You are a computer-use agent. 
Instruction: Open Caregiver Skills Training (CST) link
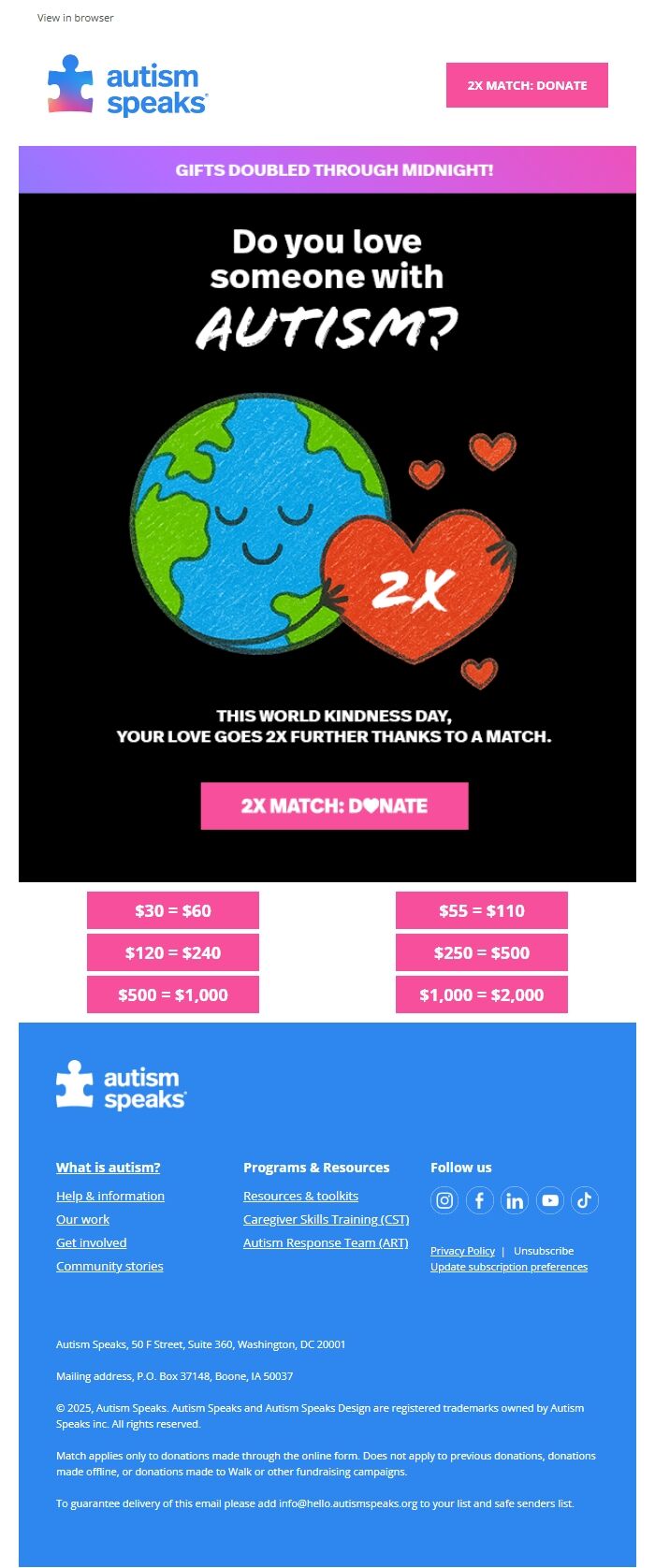pos(326,1219)
